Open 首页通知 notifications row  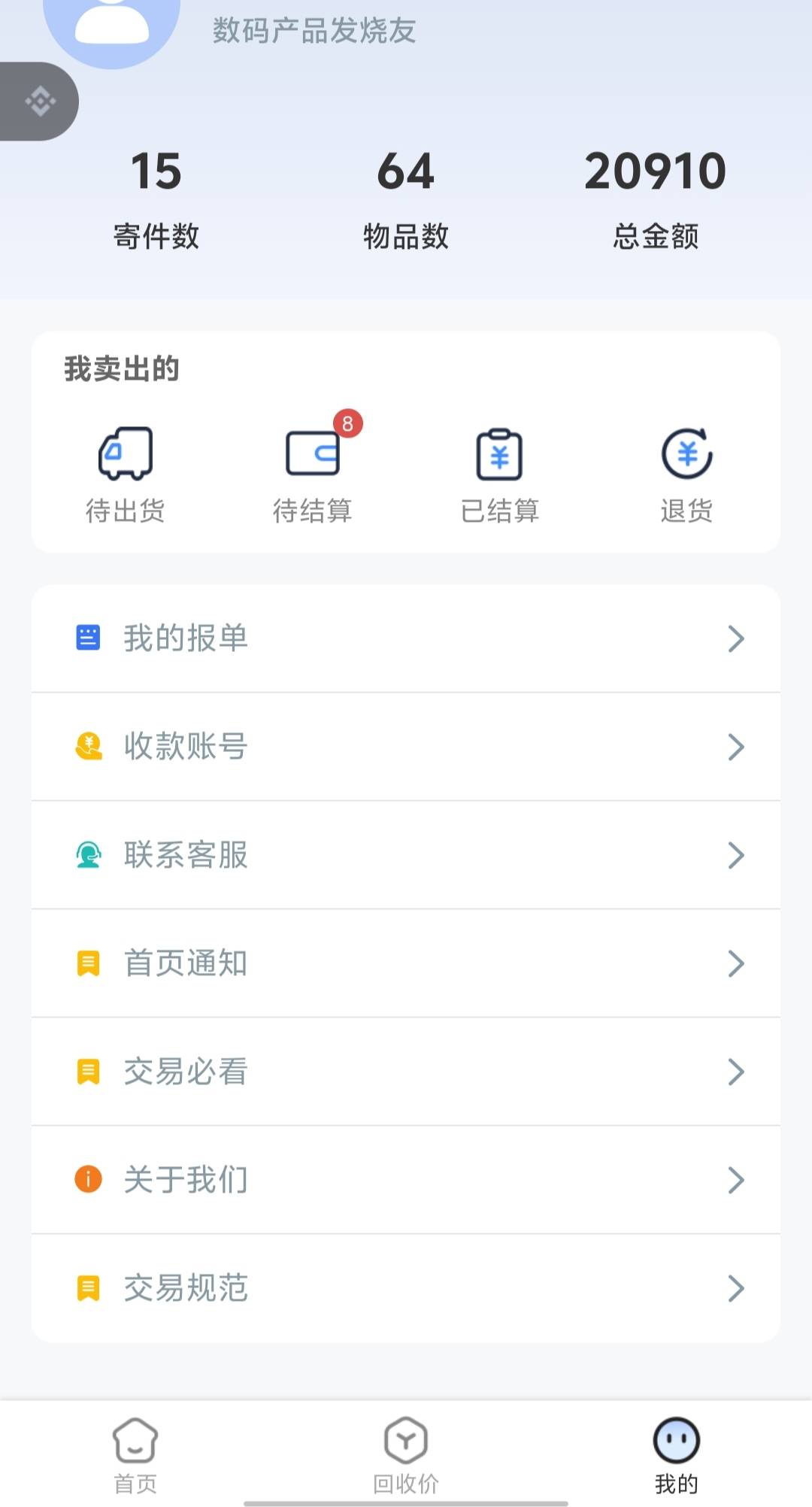(x=406, y=963)
